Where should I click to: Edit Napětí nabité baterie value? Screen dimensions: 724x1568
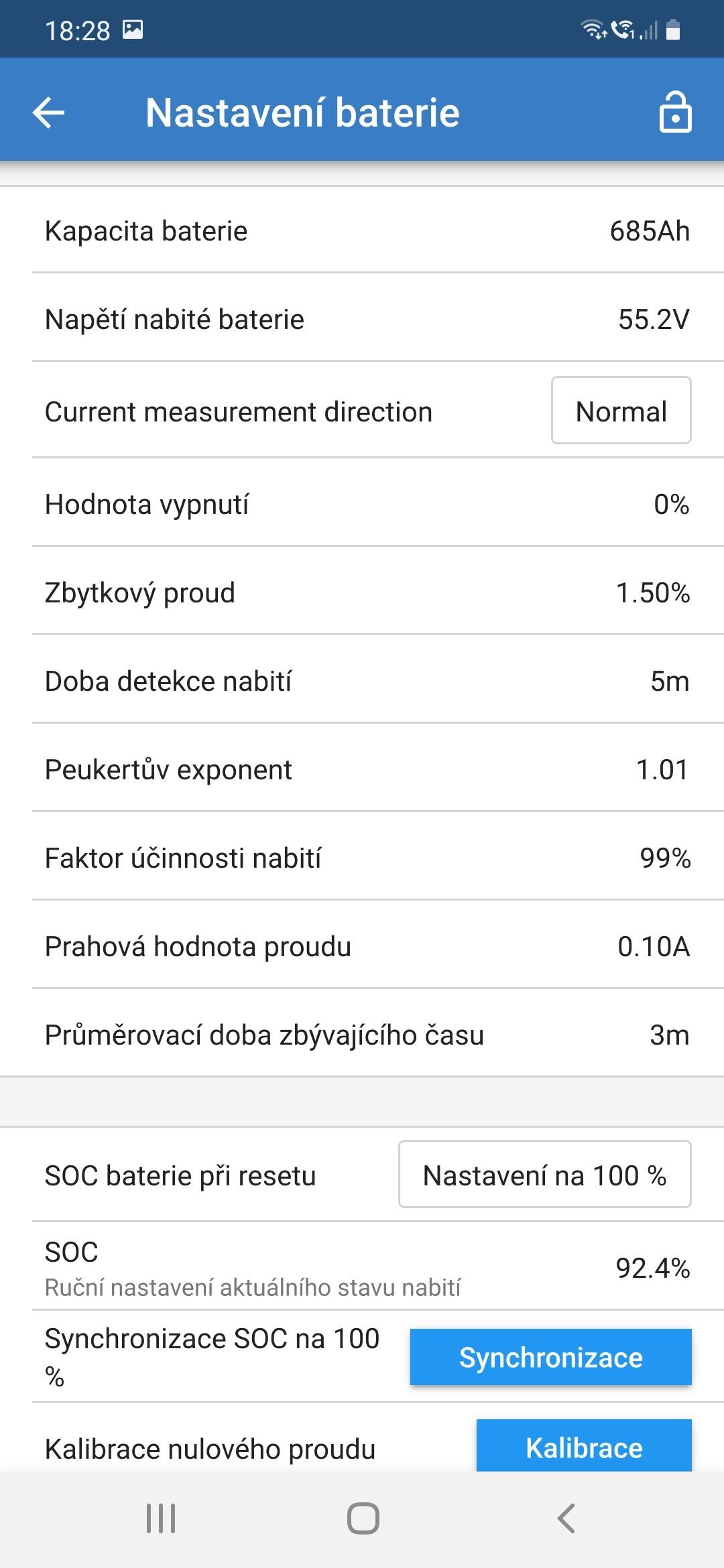362,319
